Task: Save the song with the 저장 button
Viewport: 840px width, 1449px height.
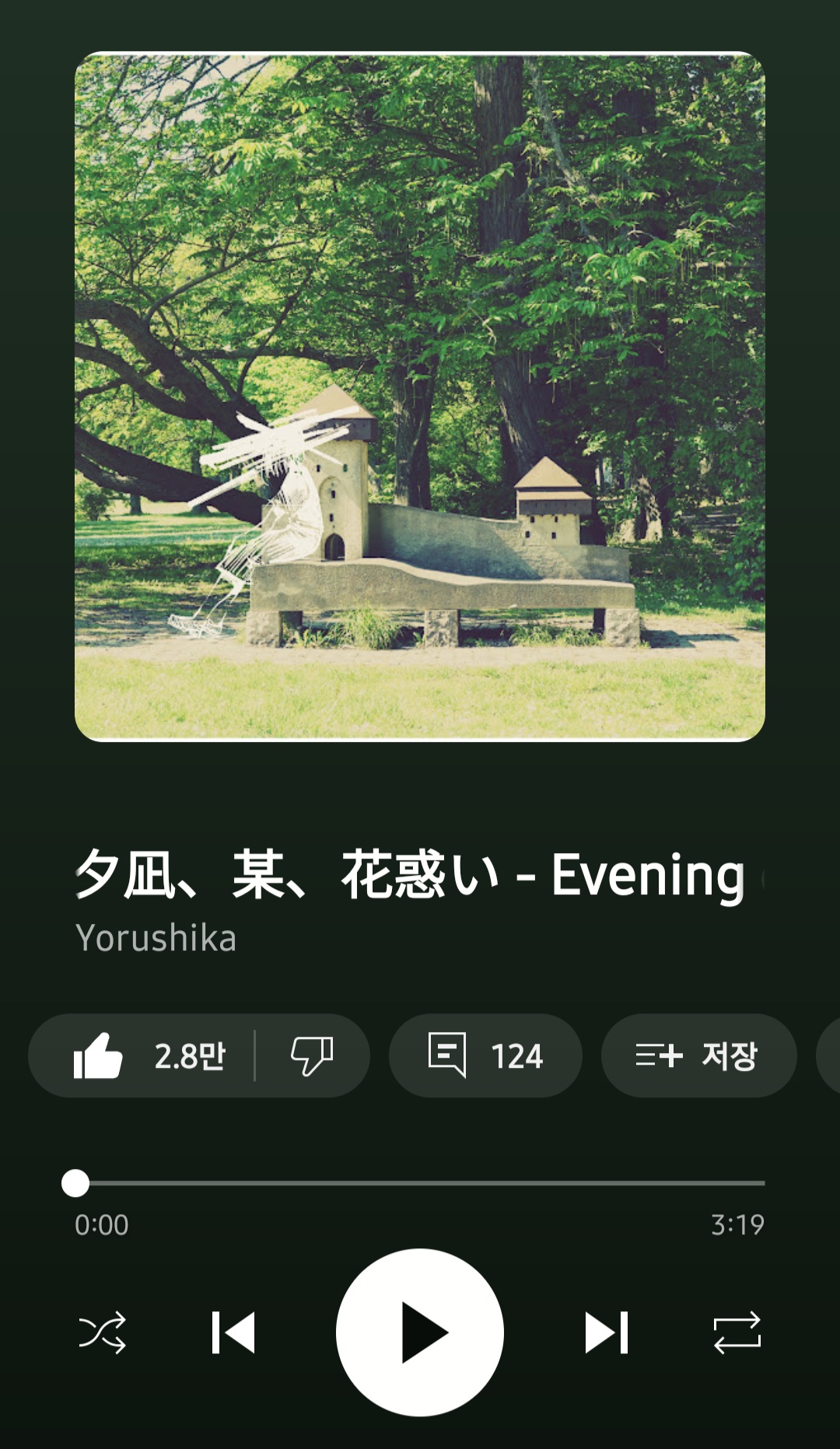Action: 698,1055
